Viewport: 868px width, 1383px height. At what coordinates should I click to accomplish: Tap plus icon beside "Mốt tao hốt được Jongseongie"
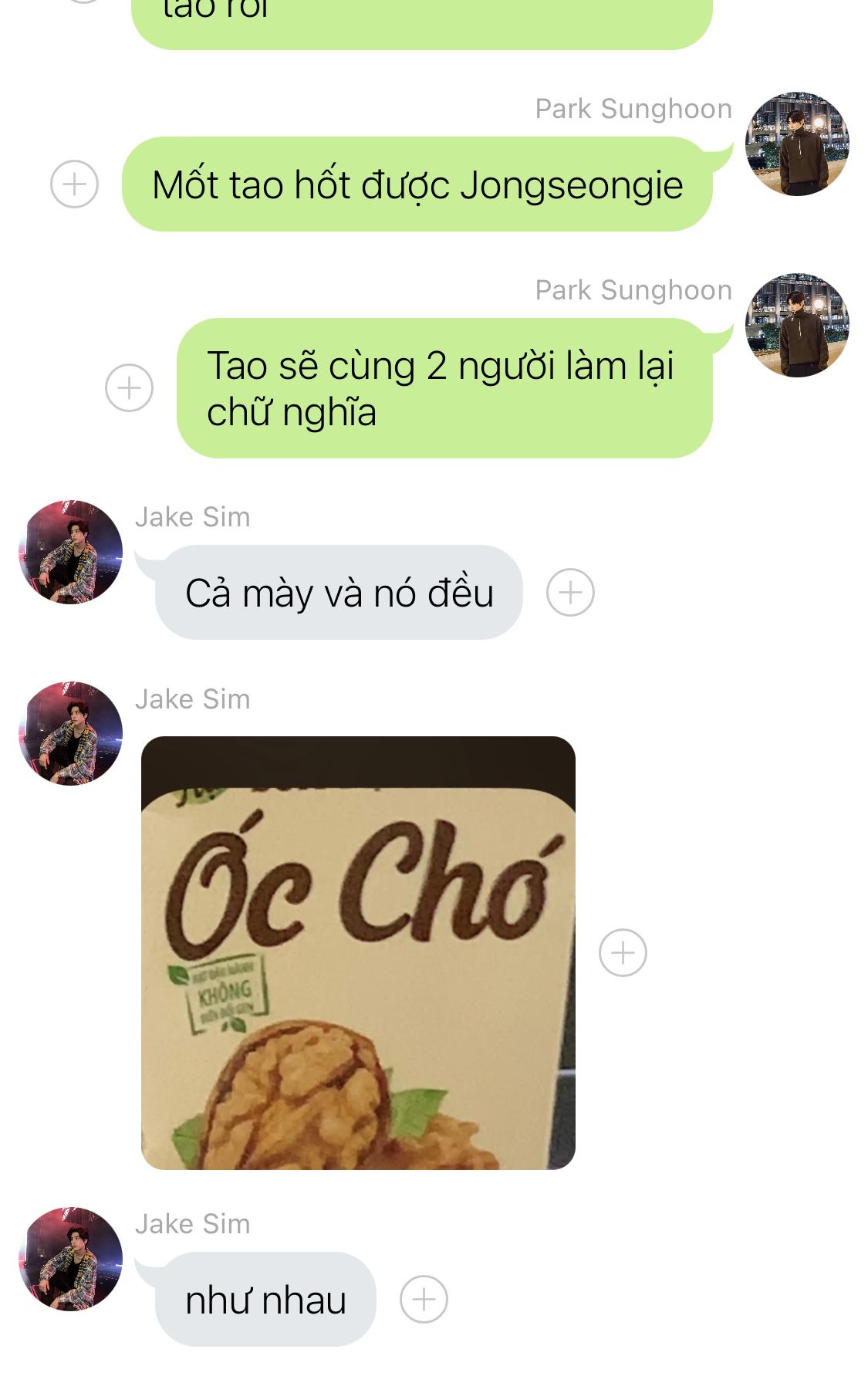pos(74,184)
